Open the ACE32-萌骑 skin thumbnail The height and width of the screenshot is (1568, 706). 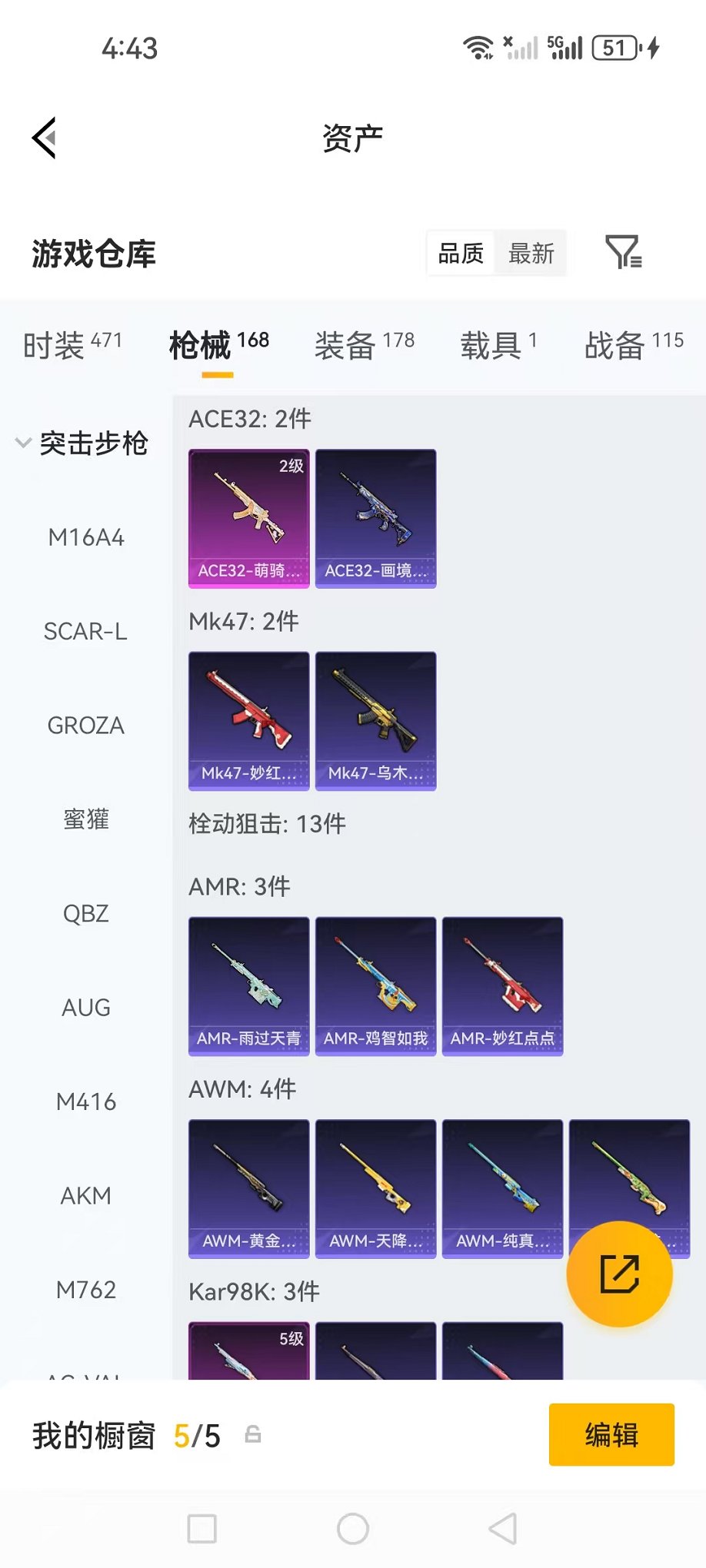(x=248, y=517)
